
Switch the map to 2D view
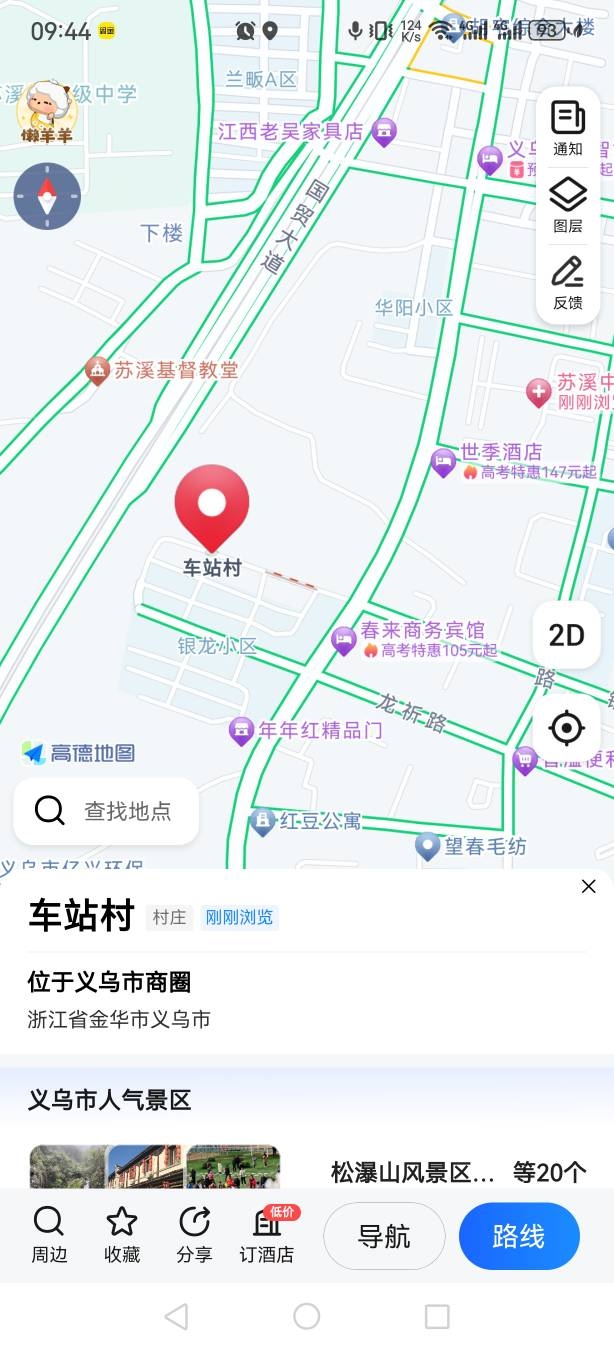pyautogui.click(x=566, y=635)
